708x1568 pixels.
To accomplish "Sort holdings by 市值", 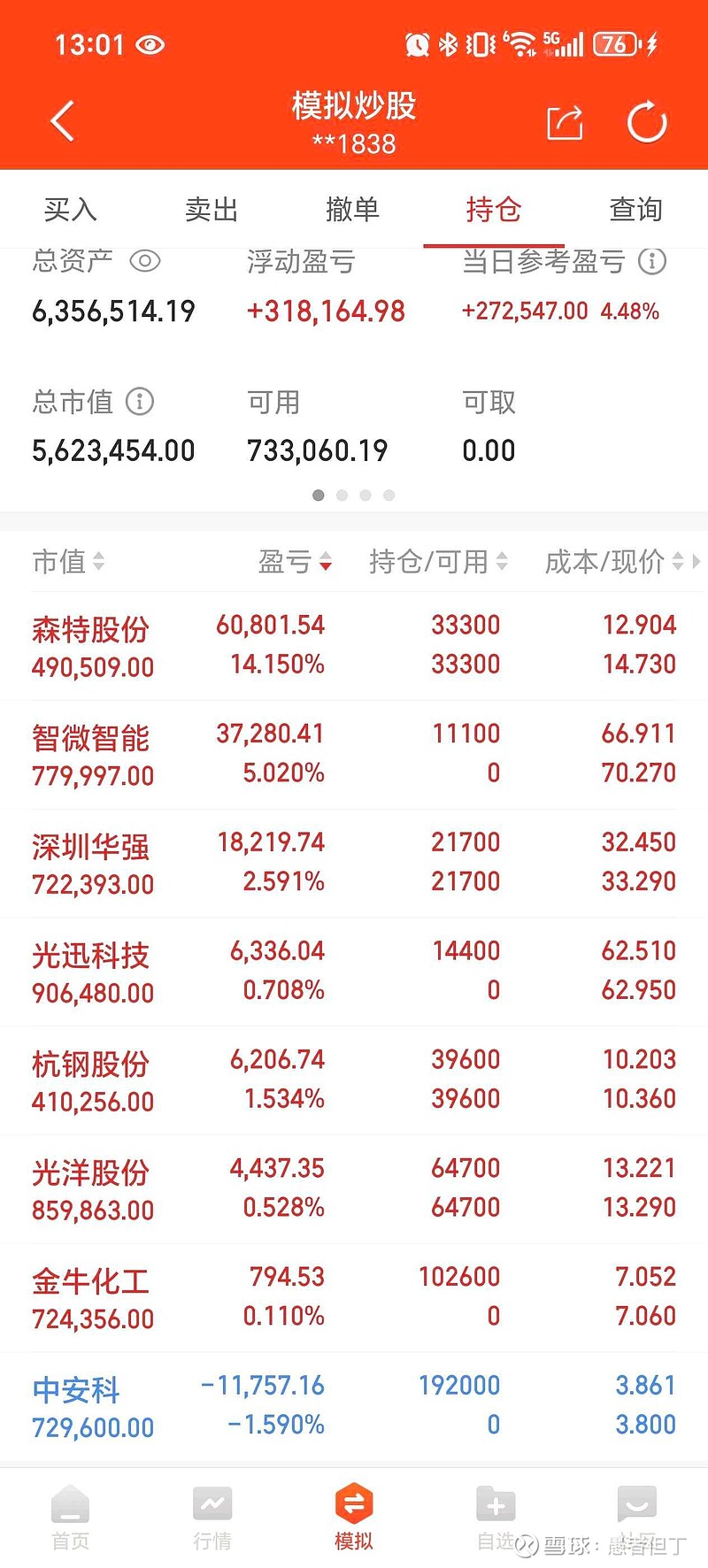I will point(68,561).
